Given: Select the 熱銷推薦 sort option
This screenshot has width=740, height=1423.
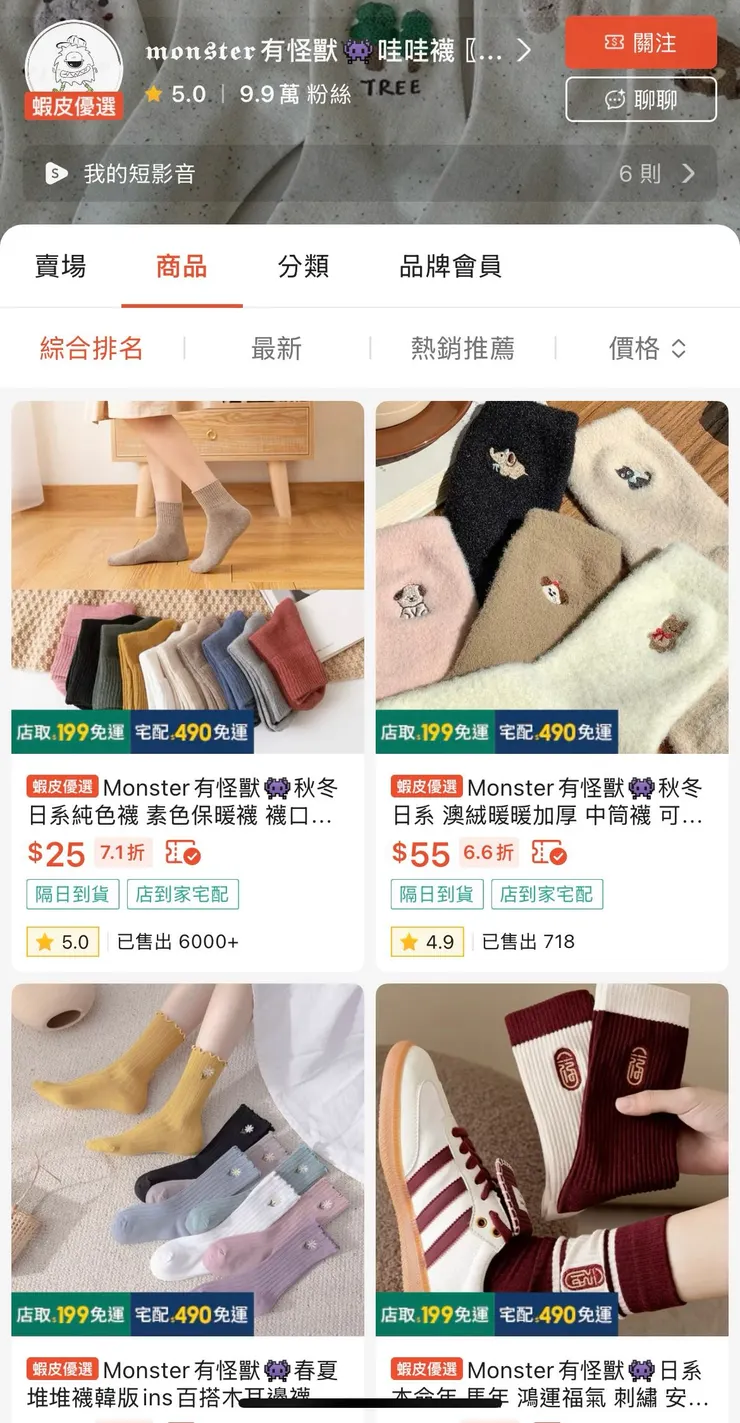Looking at the screenshot, I should (x=463, y=348).
